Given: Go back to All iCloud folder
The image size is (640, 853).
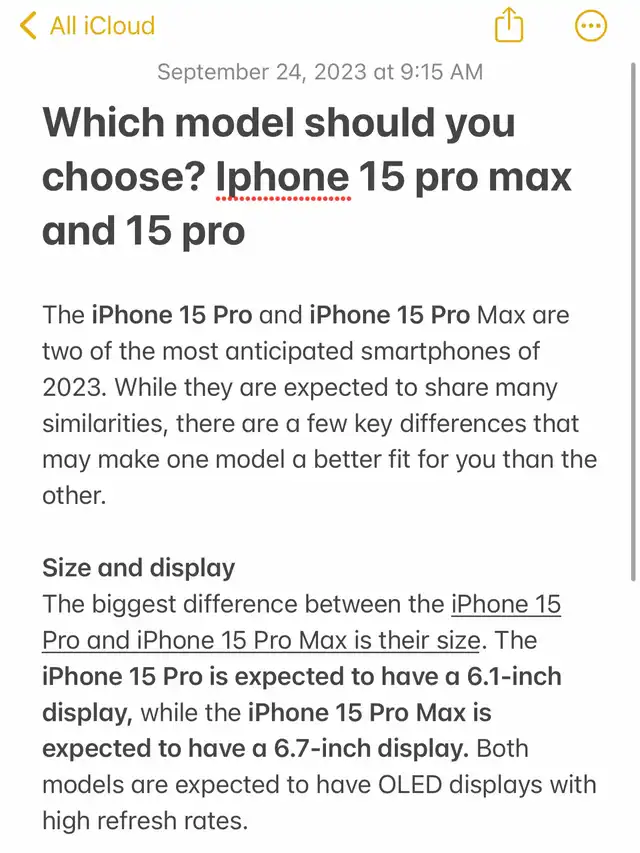Looking at the screenshot, I should pos(88,25).
